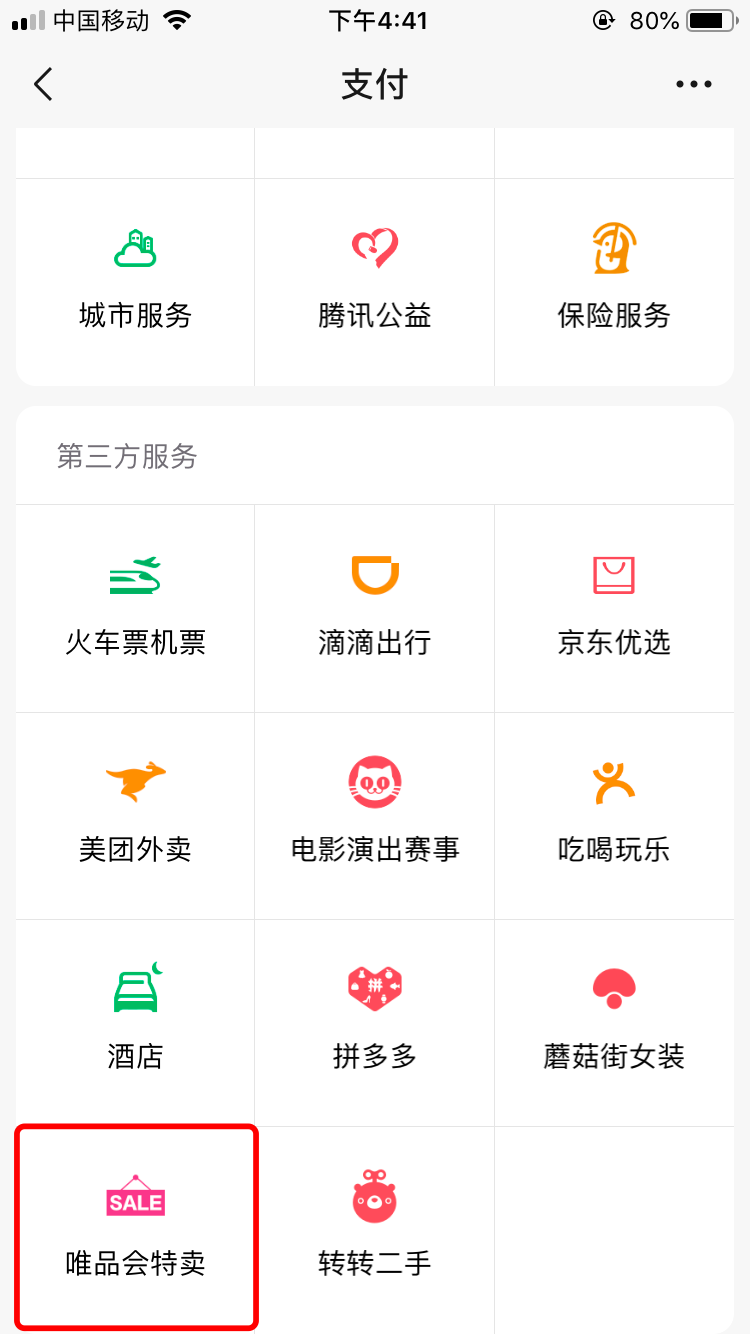Open 保险服务 insurance services
Screen dimensions: 750x1334
(614, 280)
